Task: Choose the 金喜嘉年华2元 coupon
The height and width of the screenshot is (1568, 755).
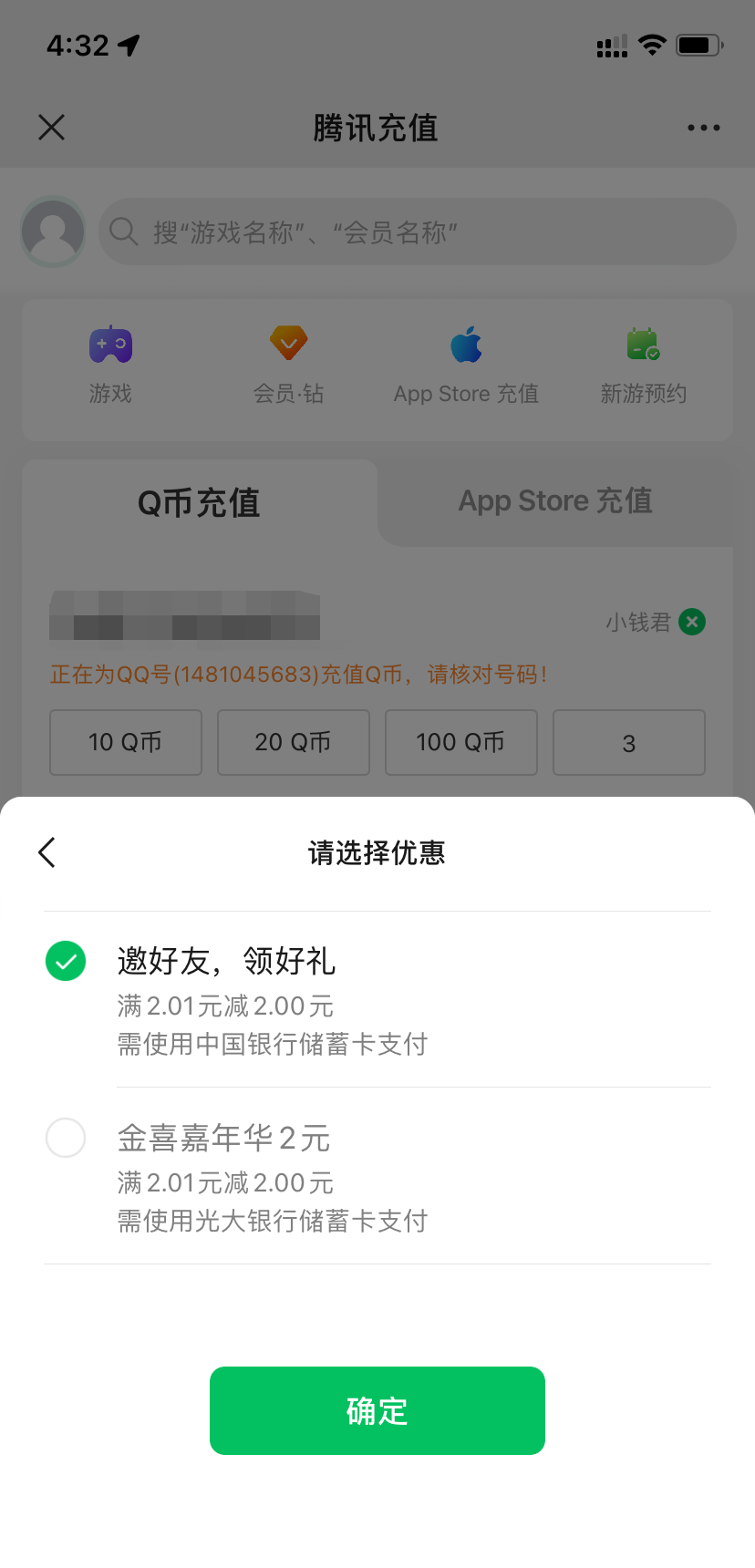Action: point(377,1176)
